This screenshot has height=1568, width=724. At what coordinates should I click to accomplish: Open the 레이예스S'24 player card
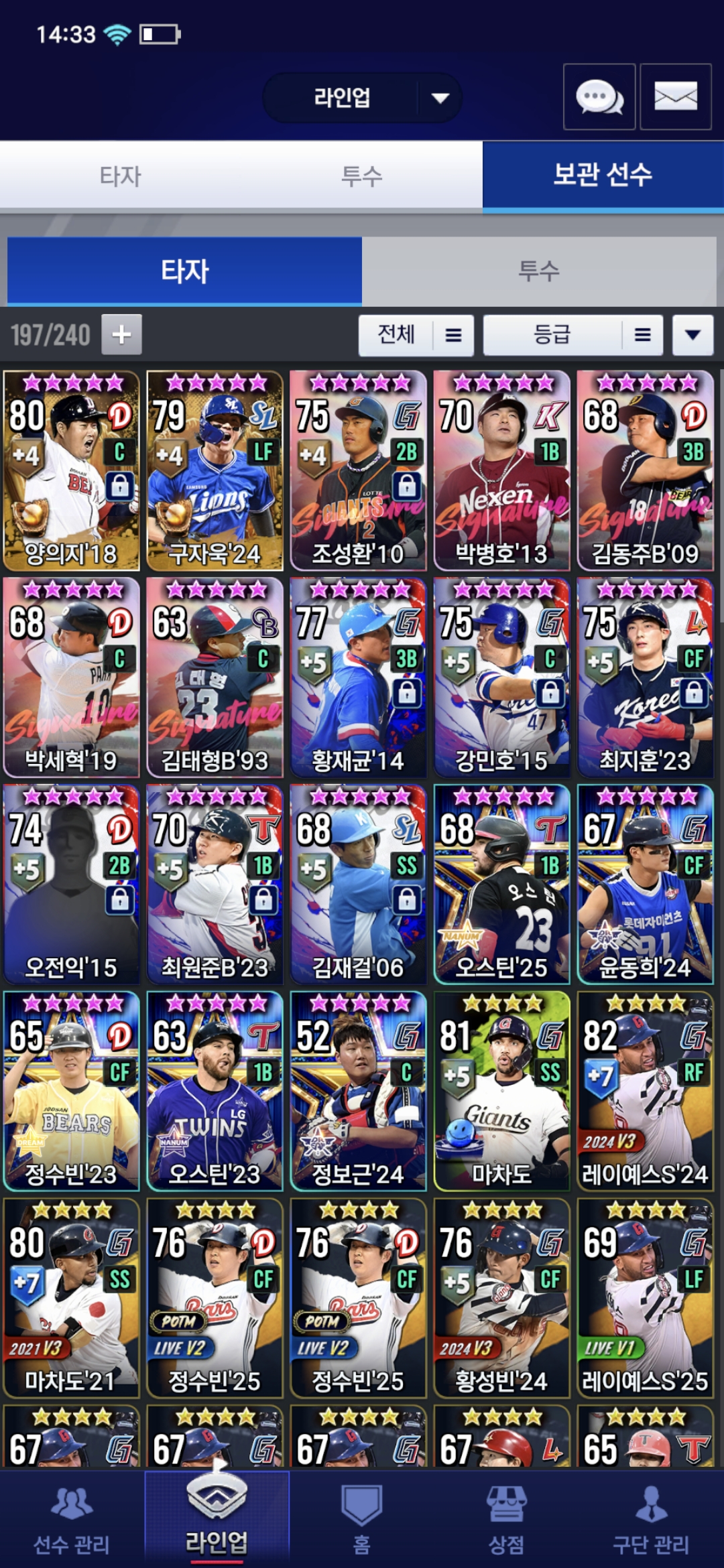(x=645, y=1092)
